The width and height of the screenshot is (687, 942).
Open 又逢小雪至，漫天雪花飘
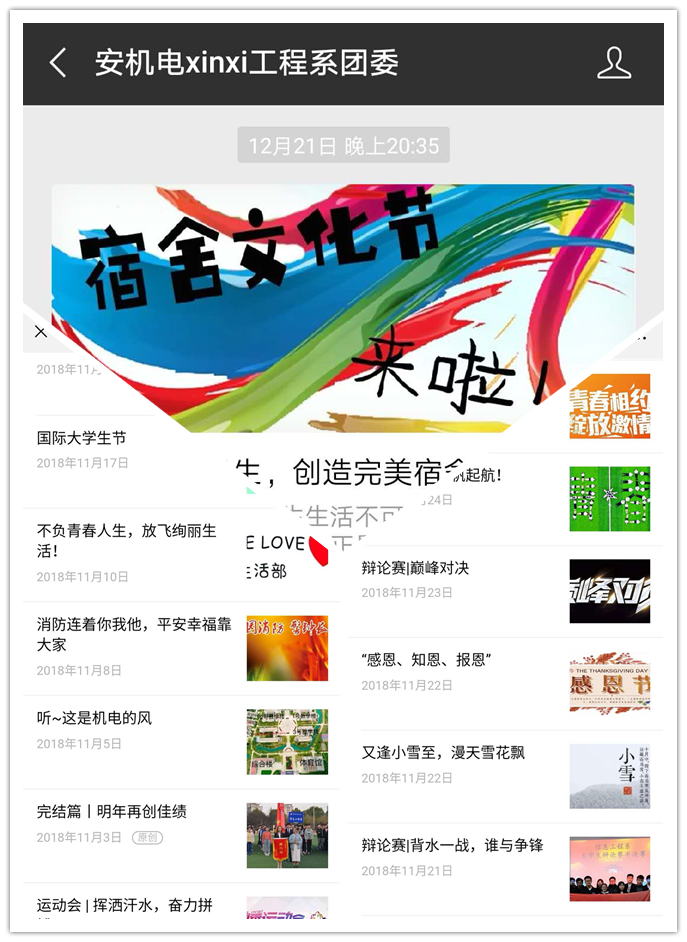443,752
